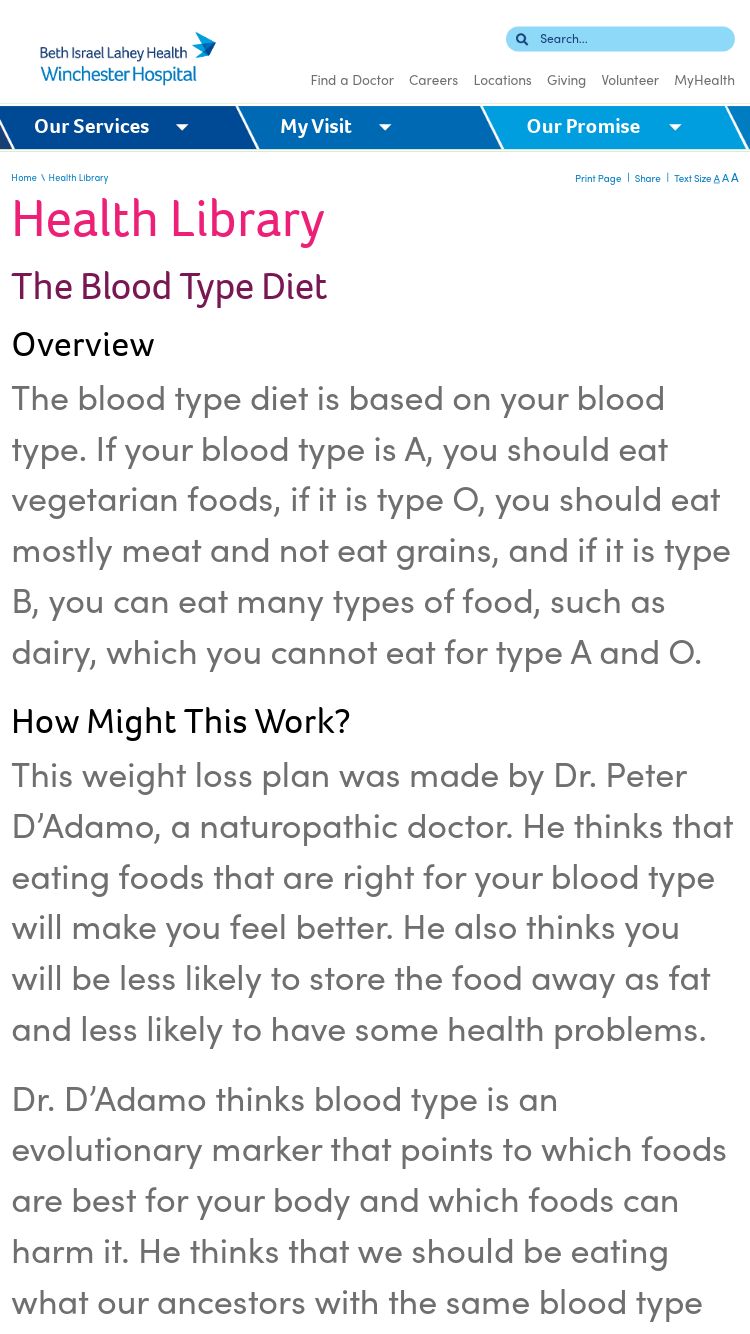750x1334 pixels.
Task: Open the MyHealth portal link
Action: (704, 80)
